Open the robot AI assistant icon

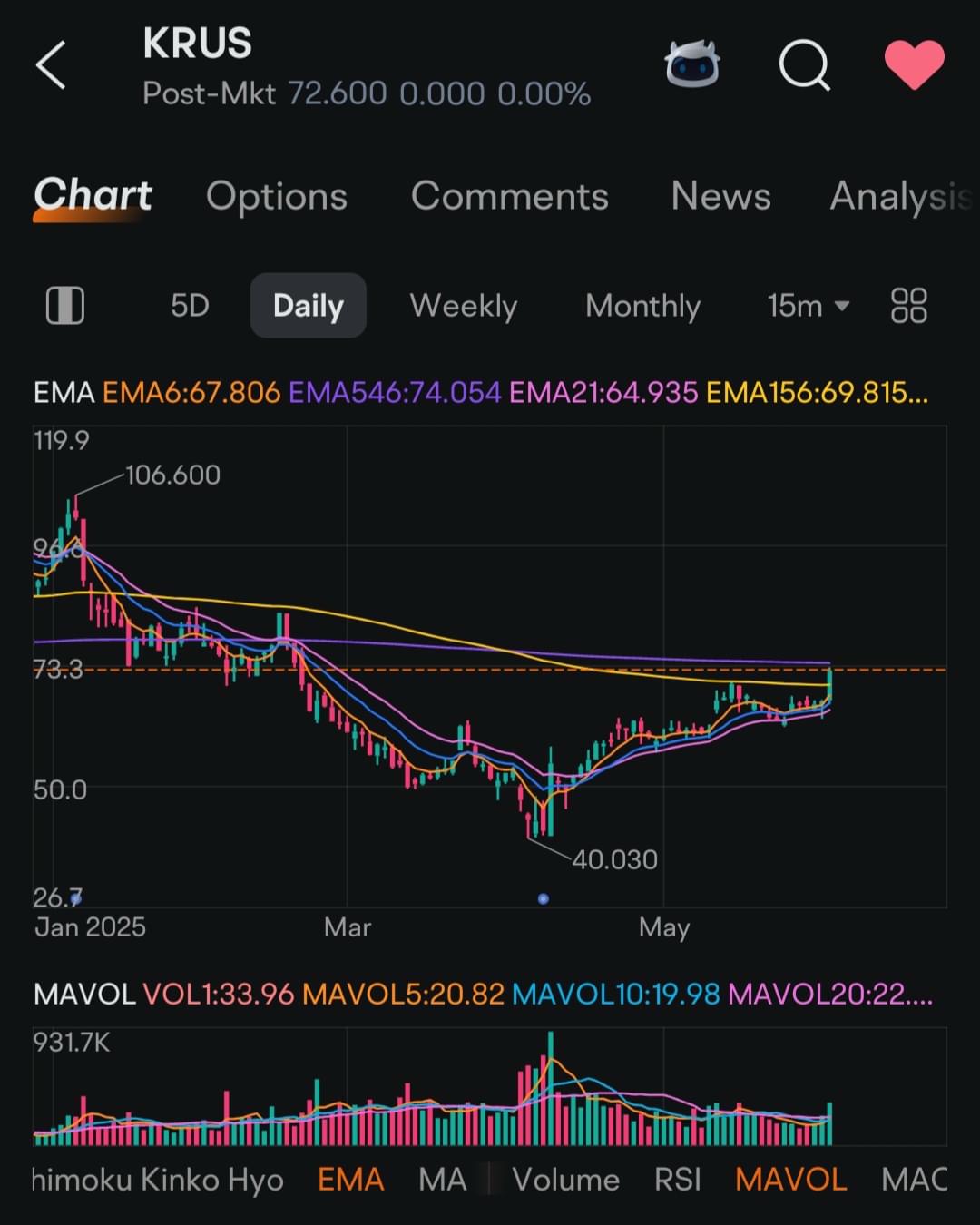pos(692,64)
